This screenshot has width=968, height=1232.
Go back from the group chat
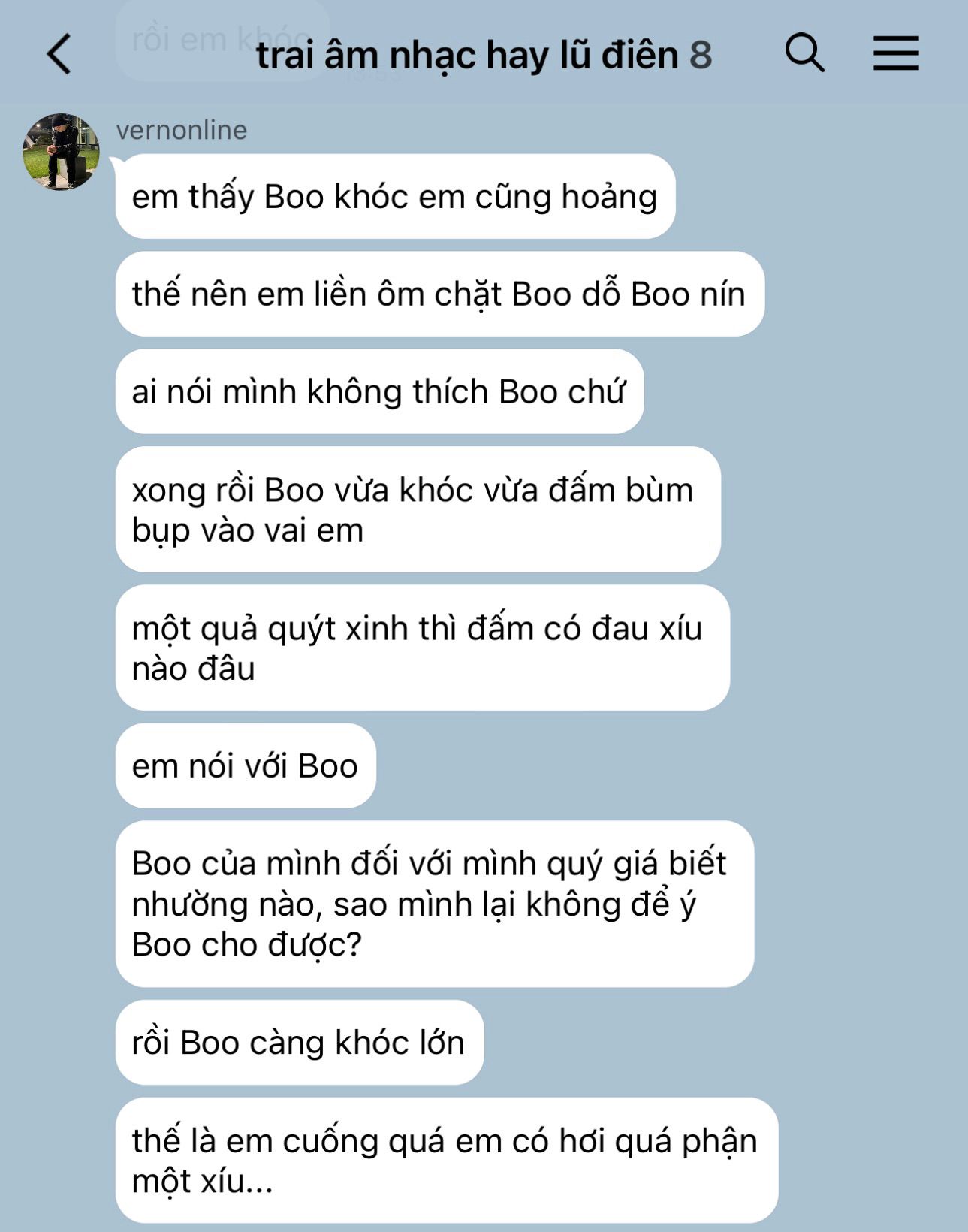tap(59, 54)
